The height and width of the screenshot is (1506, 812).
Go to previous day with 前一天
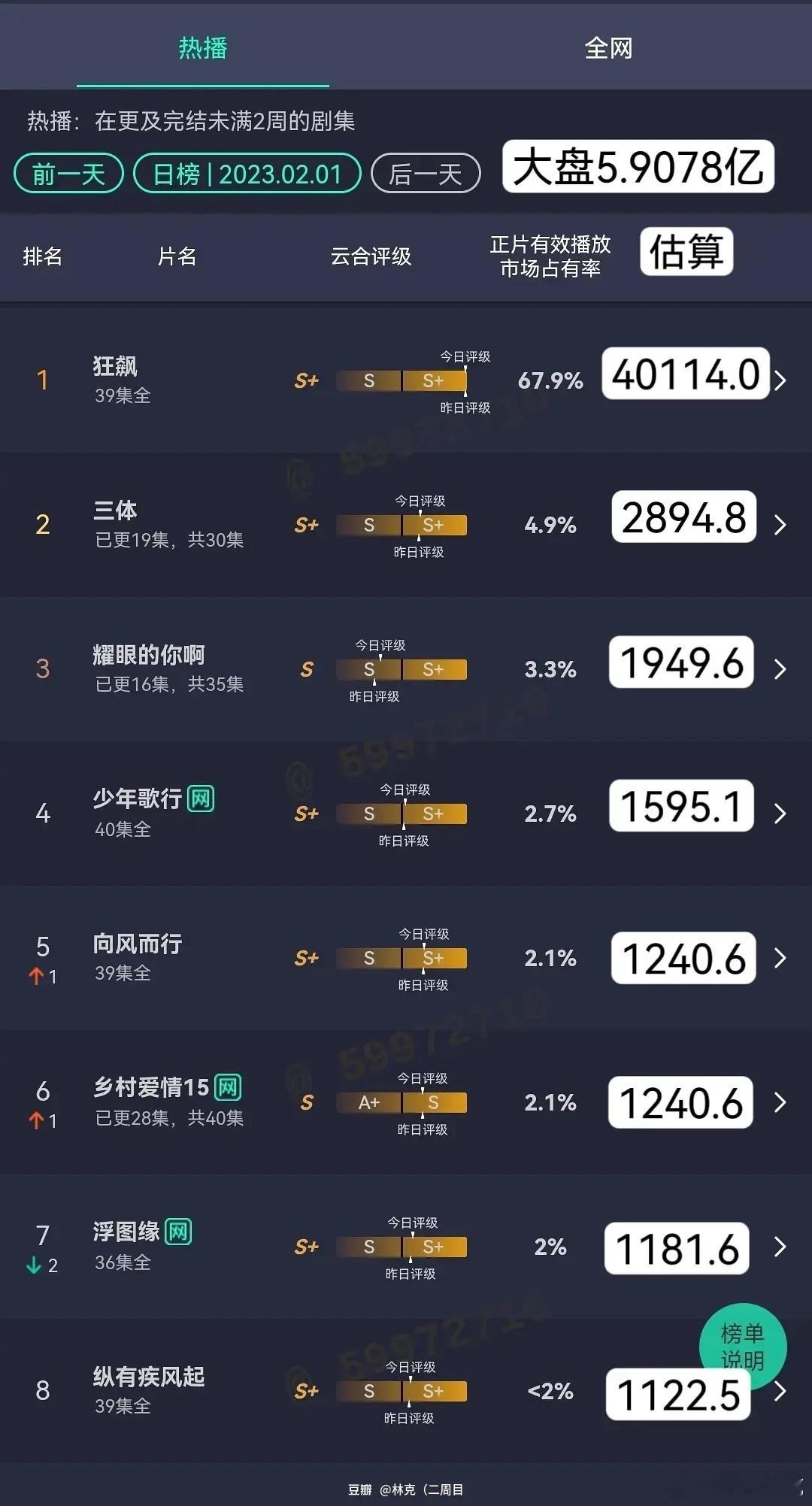[69, 171]
